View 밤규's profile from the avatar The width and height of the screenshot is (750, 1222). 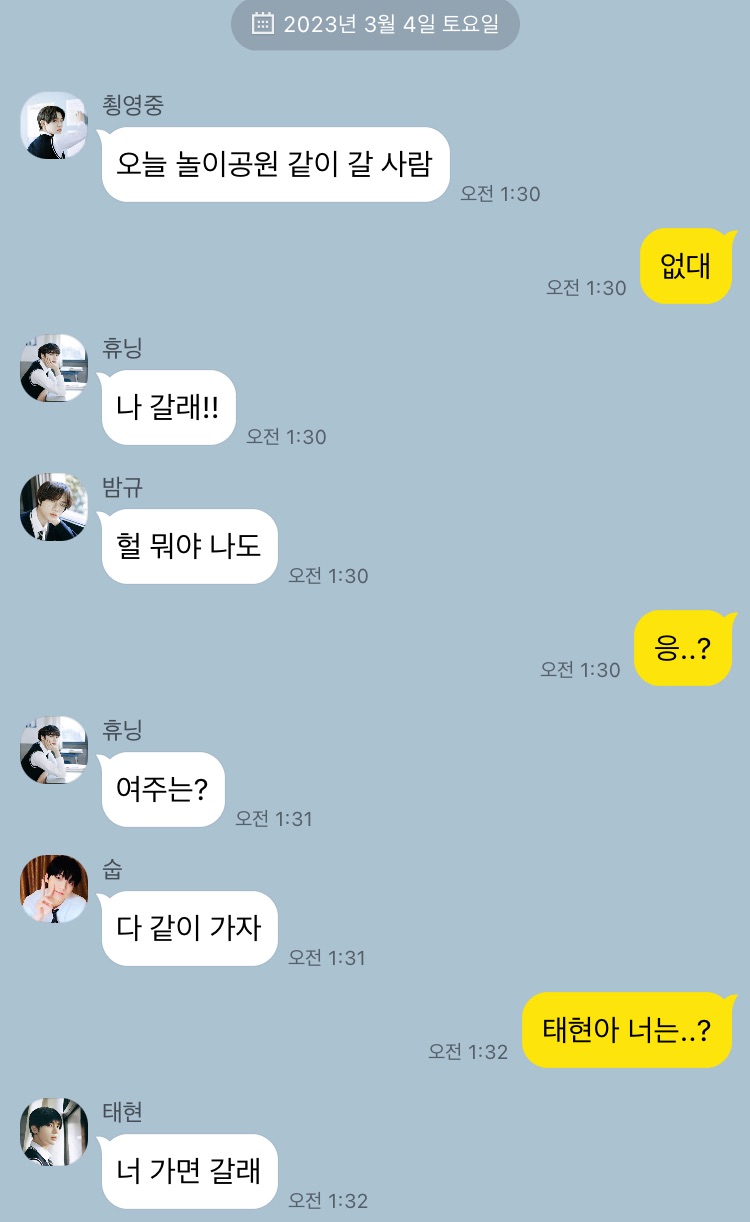[x=54, y=507]
